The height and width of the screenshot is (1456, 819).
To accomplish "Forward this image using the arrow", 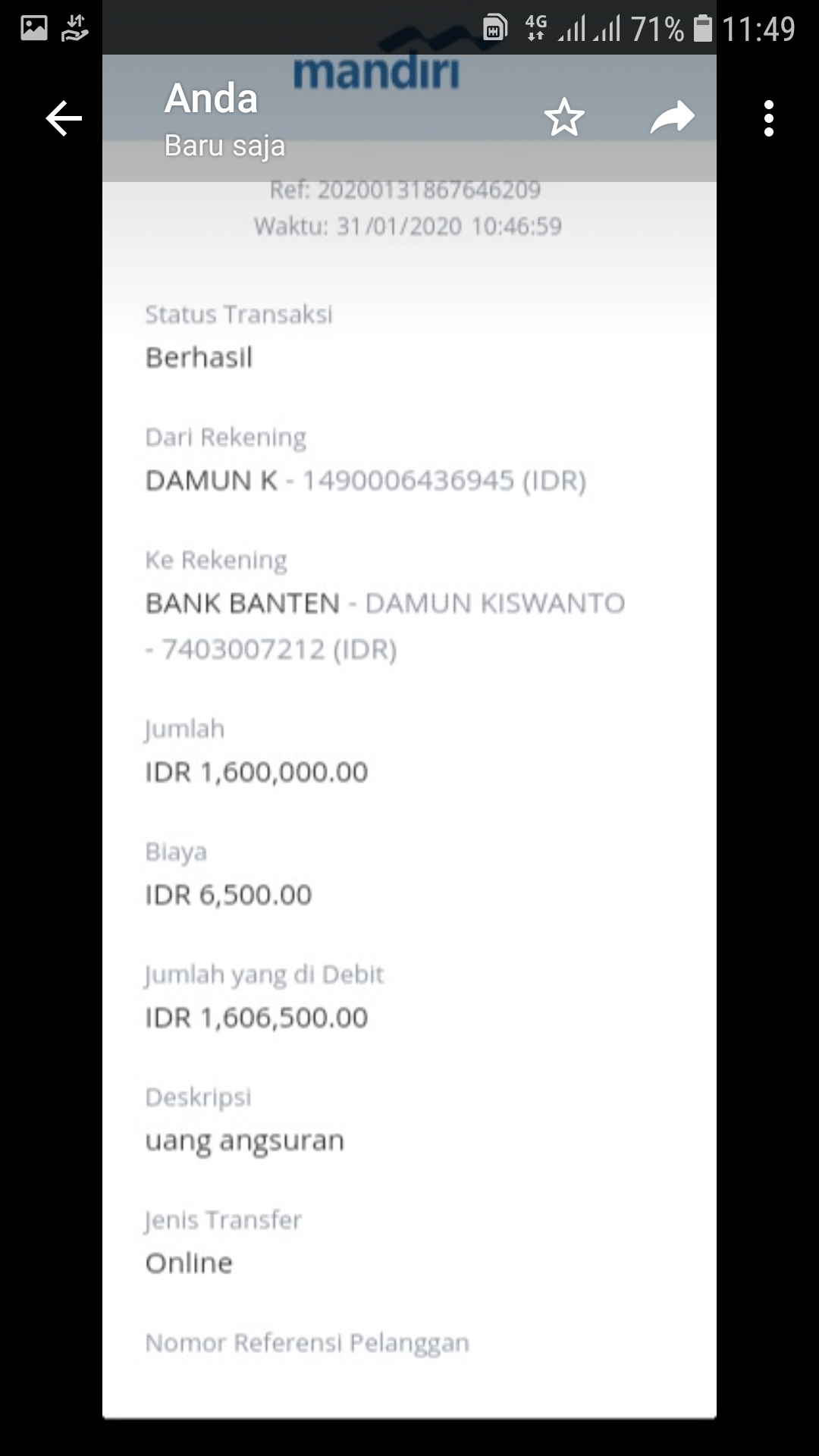I will [x=672, y=118].
